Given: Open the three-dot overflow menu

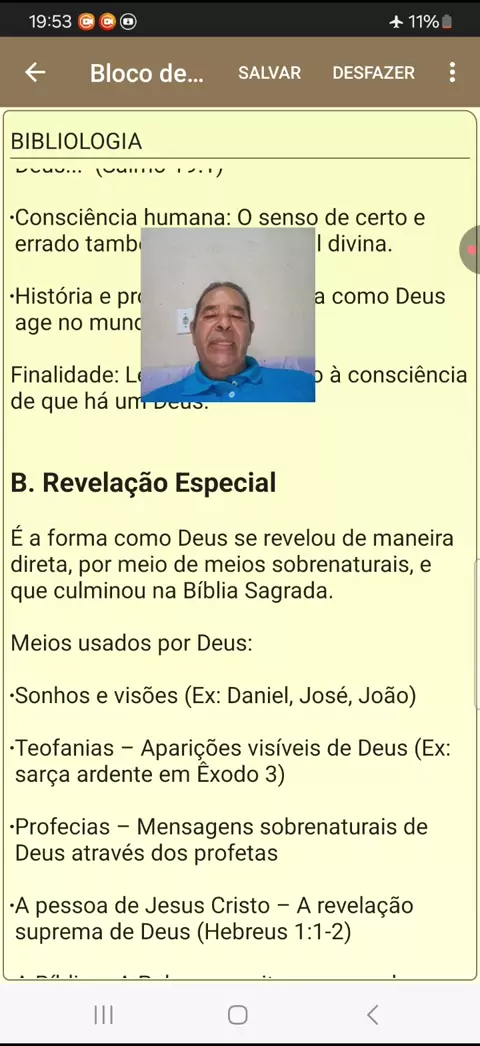Looking at the screenshot, I should 452,73.
